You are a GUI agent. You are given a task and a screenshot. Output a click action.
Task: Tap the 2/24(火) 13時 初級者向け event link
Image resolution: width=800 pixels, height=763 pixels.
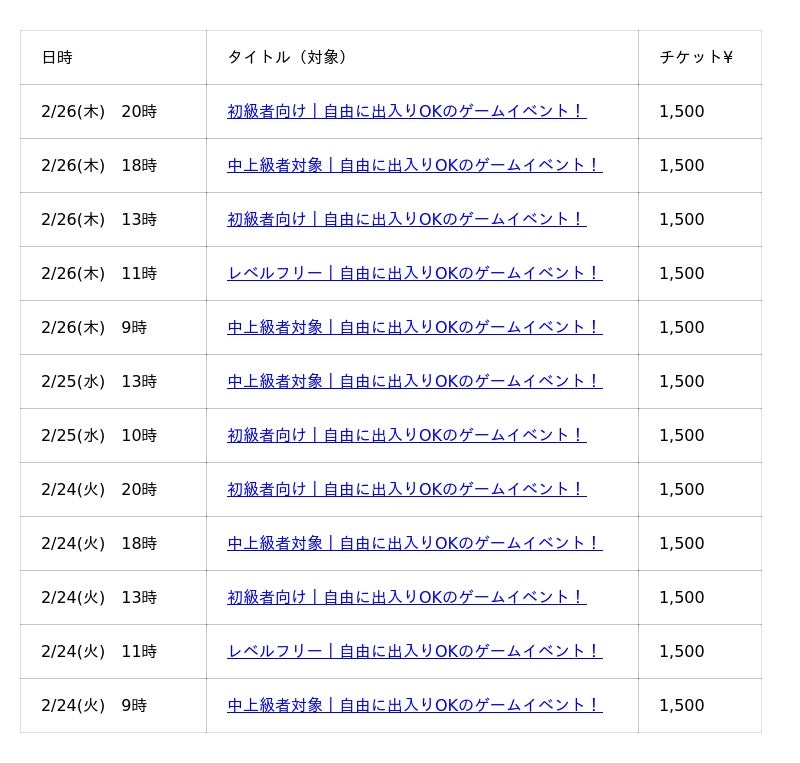pos(406,597)
